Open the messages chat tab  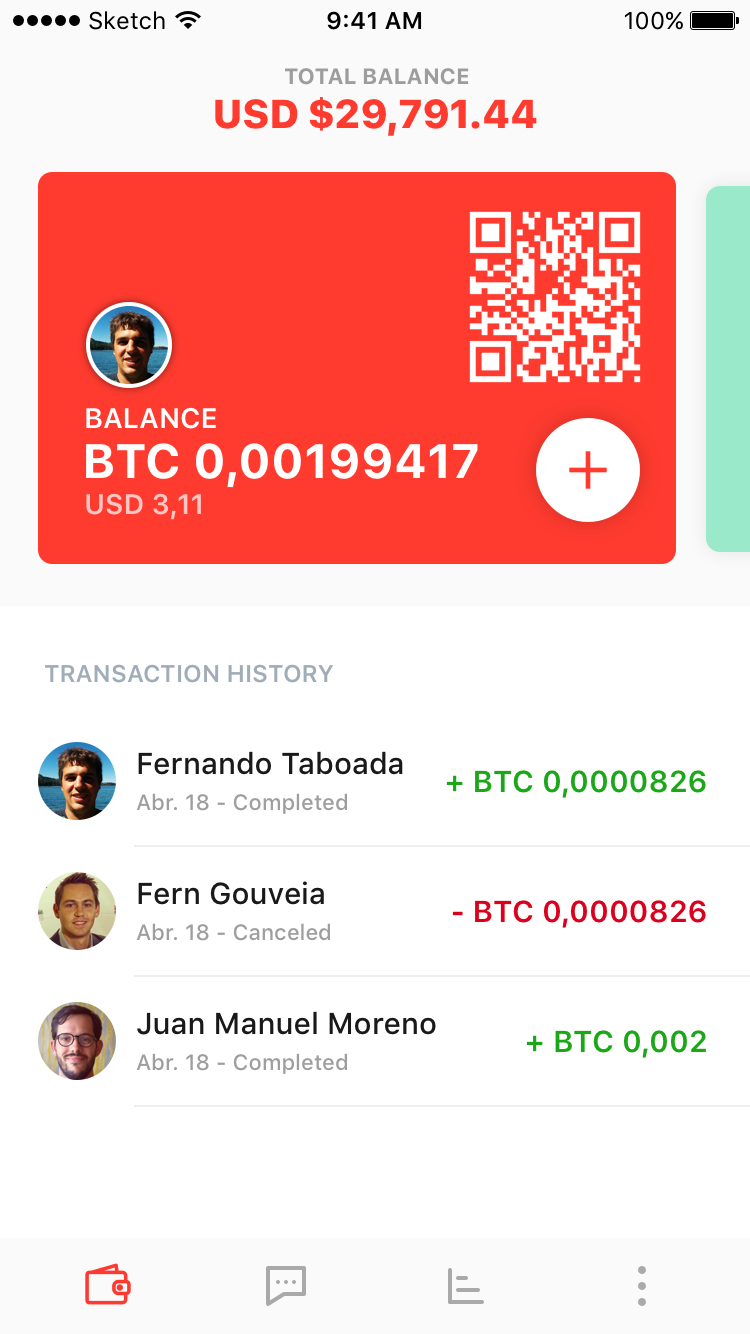click(x=286, y=1285)
